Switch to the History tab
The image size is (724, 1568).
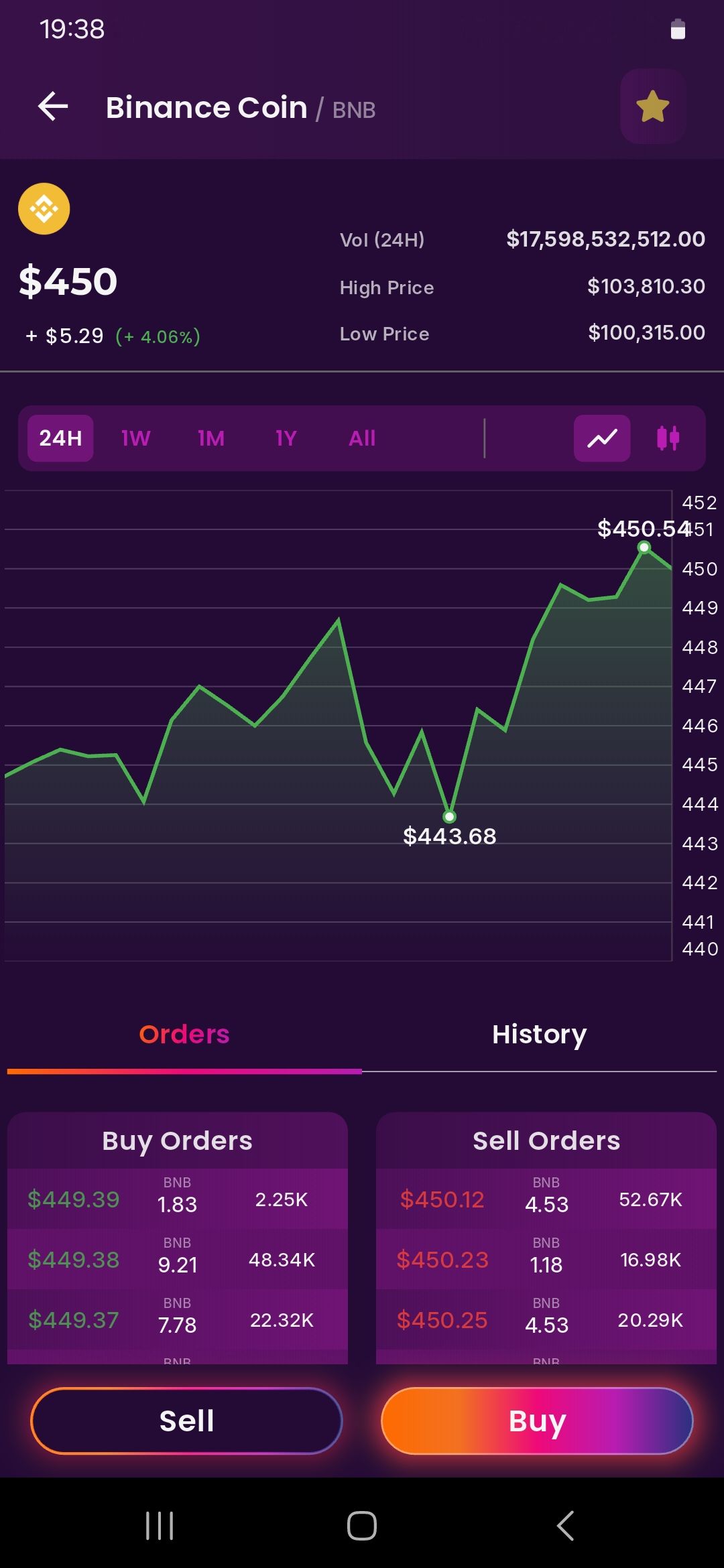pos(539,1035)
